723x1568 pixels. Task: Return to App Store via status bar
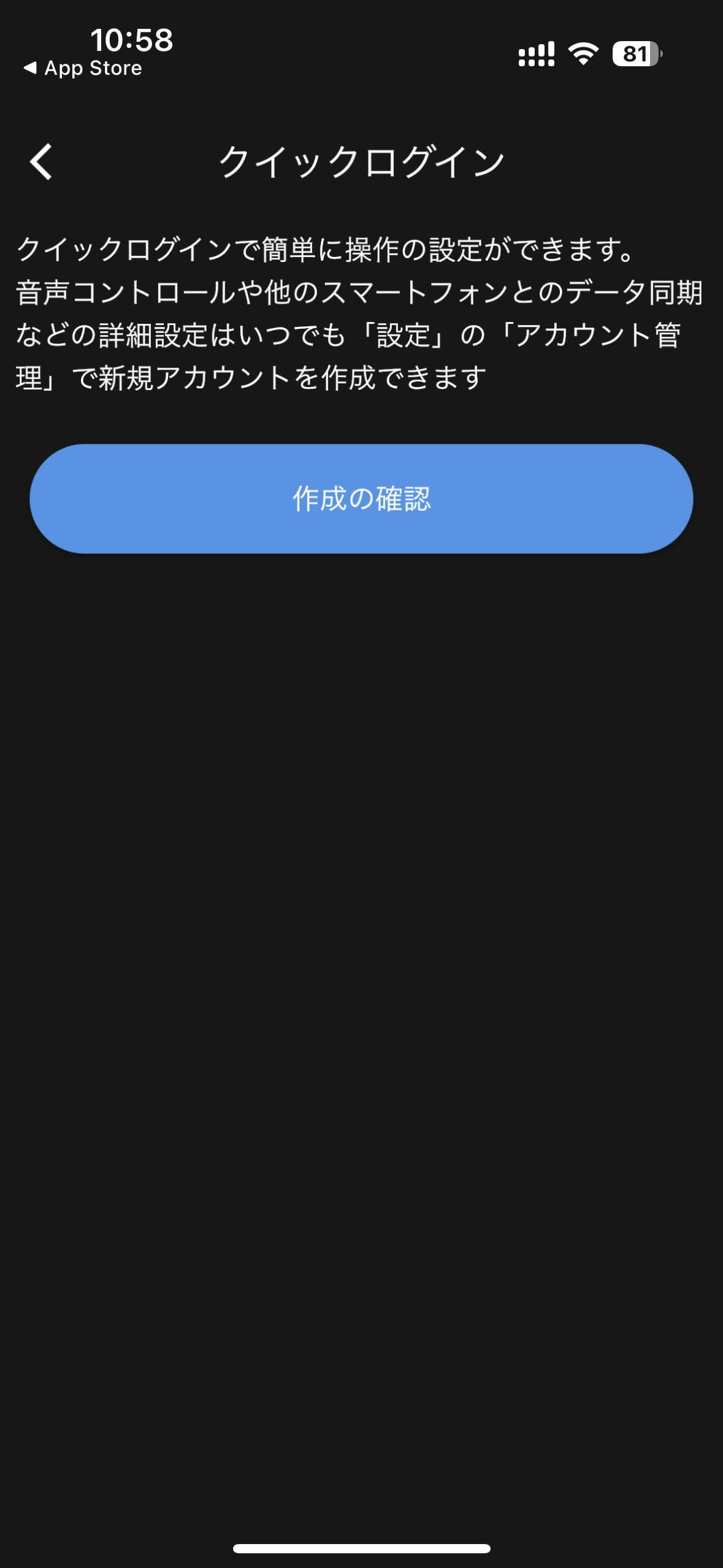[83, 68]
